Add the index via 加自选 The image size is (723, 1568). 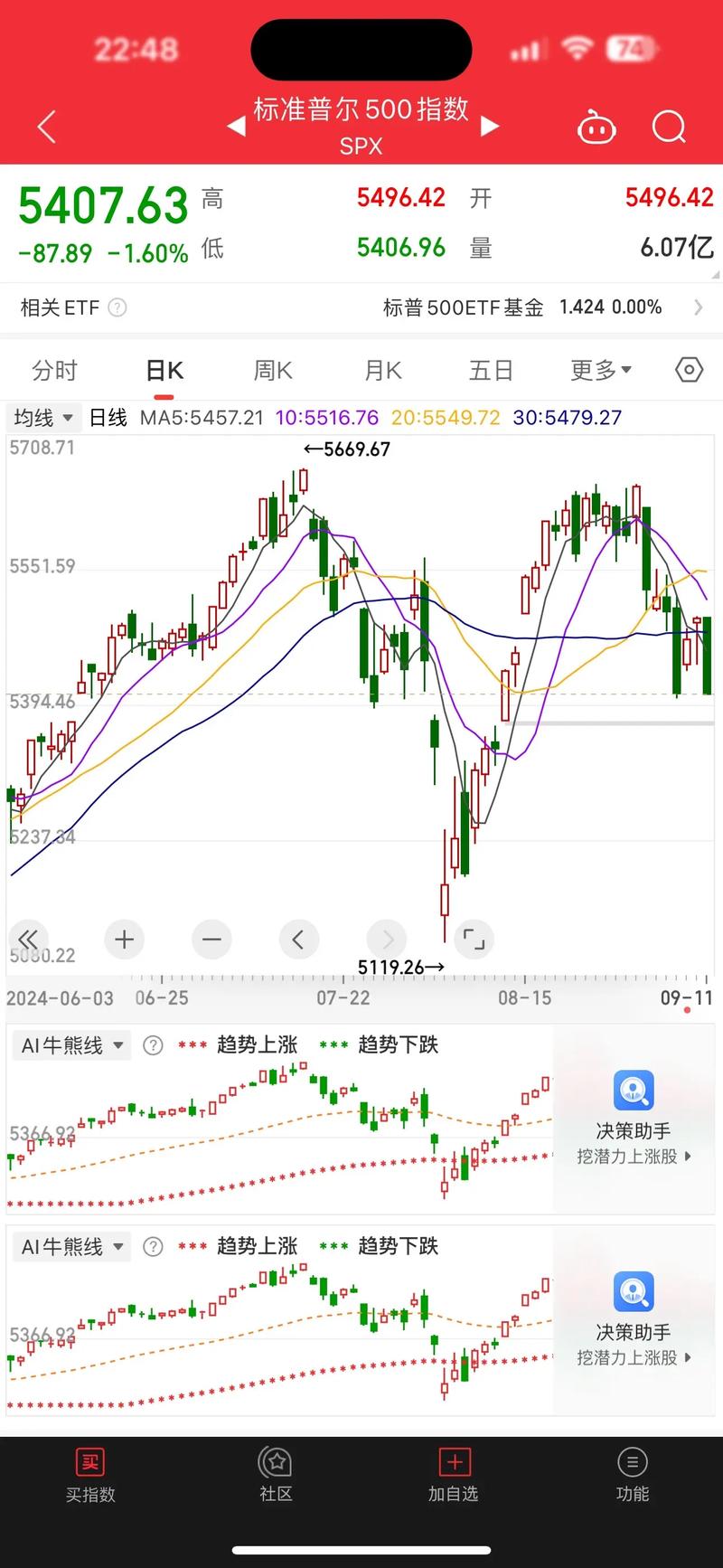point(453,1475)
